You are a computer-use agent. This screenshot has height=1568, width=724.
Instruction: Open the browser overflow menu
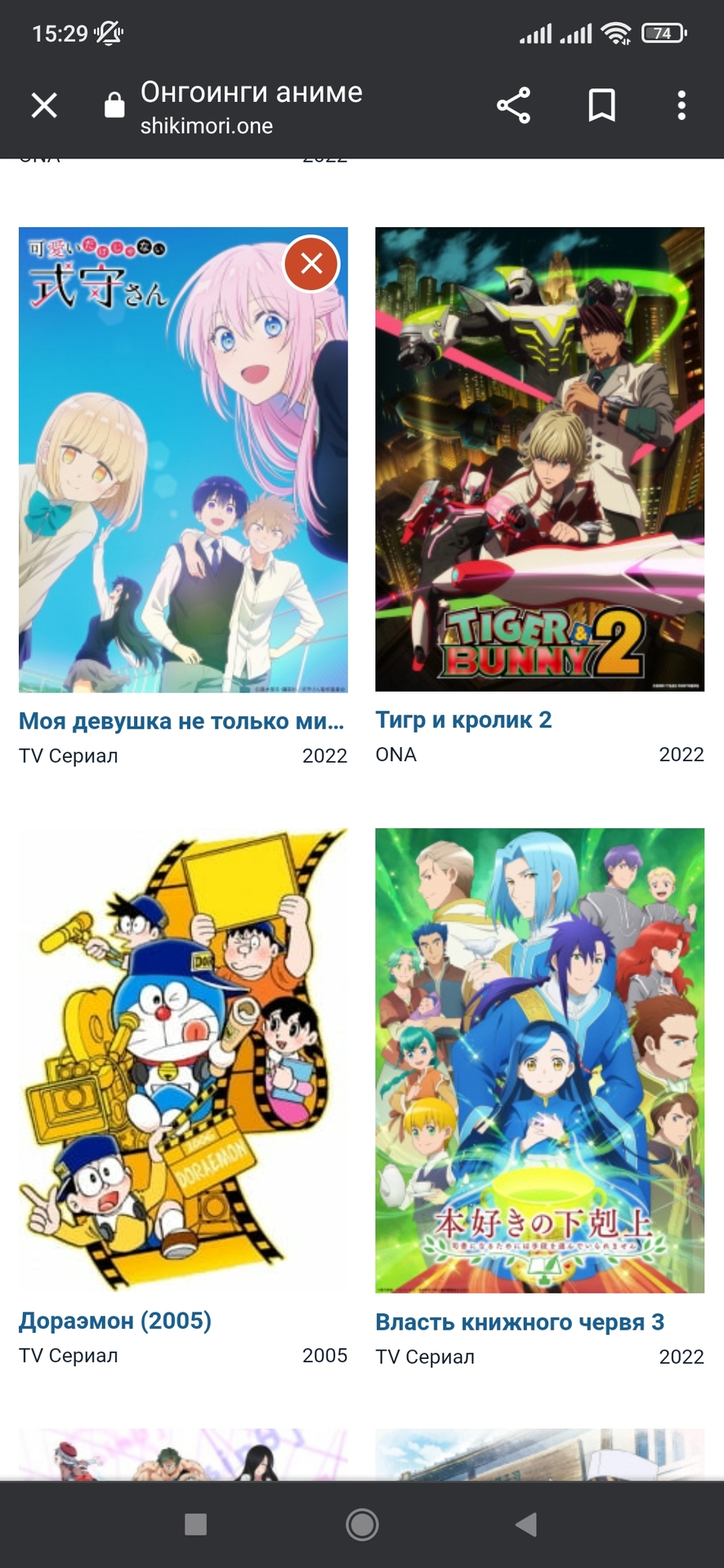click(x=681, y=105)
